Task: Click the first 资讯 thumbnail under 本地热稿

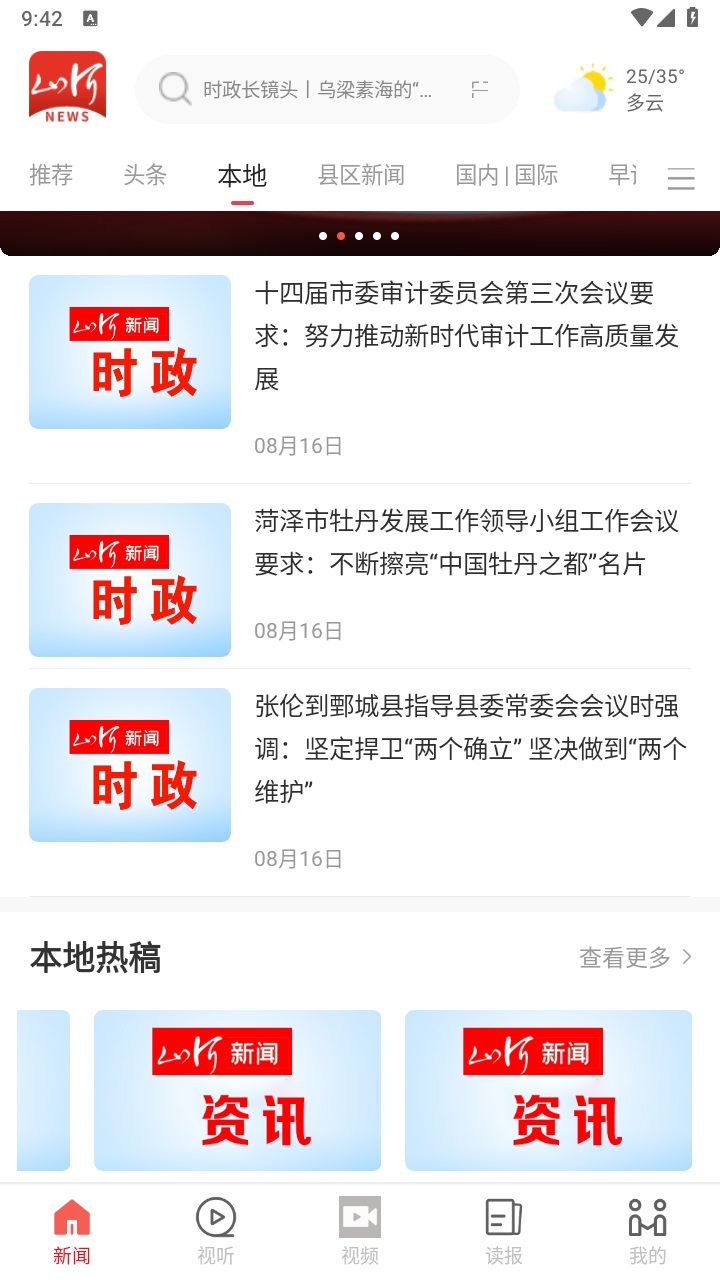Action: pos(236,1090)
